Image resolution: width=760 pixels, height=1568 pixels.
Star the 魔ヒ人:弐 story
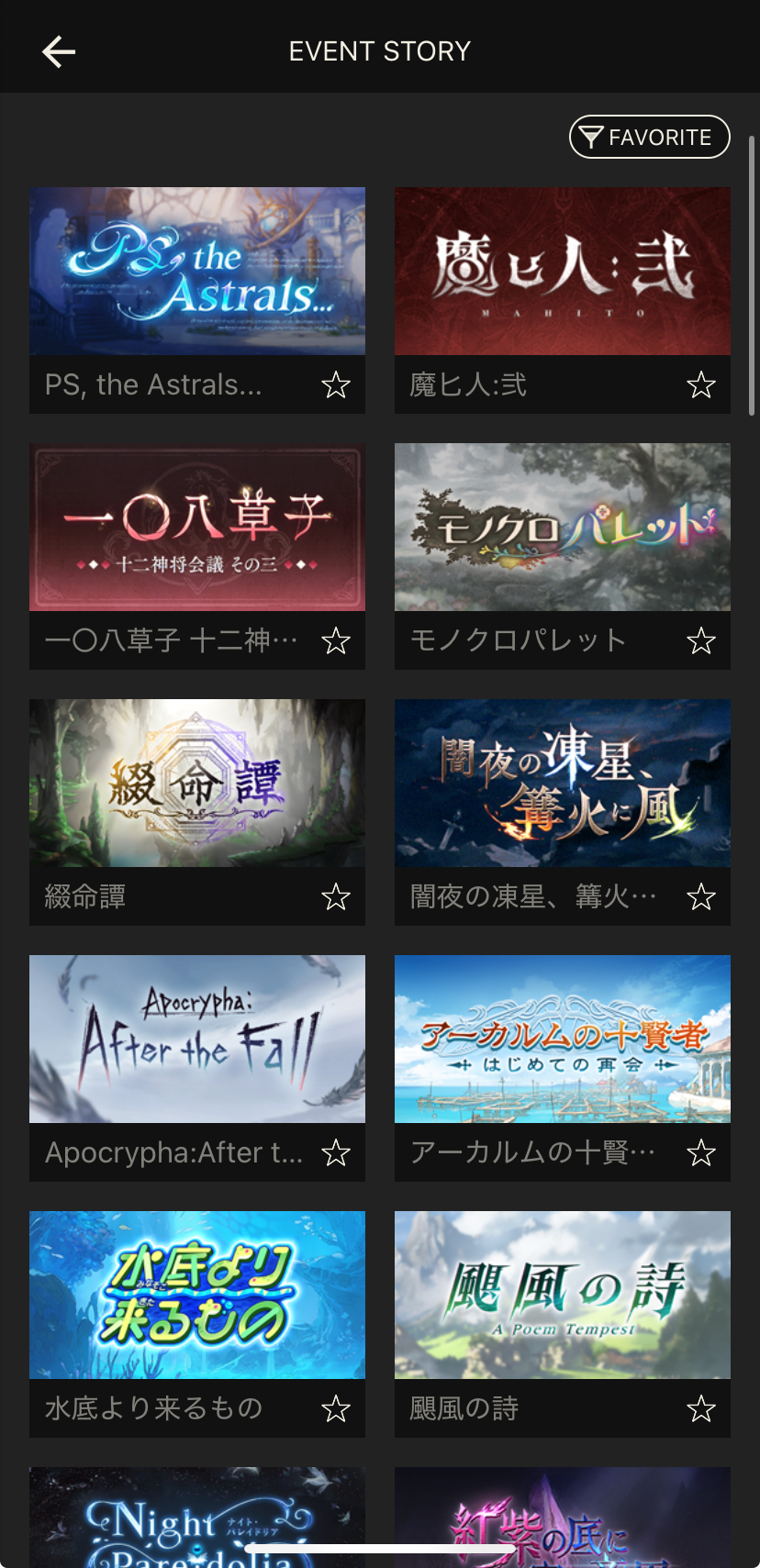701,385
